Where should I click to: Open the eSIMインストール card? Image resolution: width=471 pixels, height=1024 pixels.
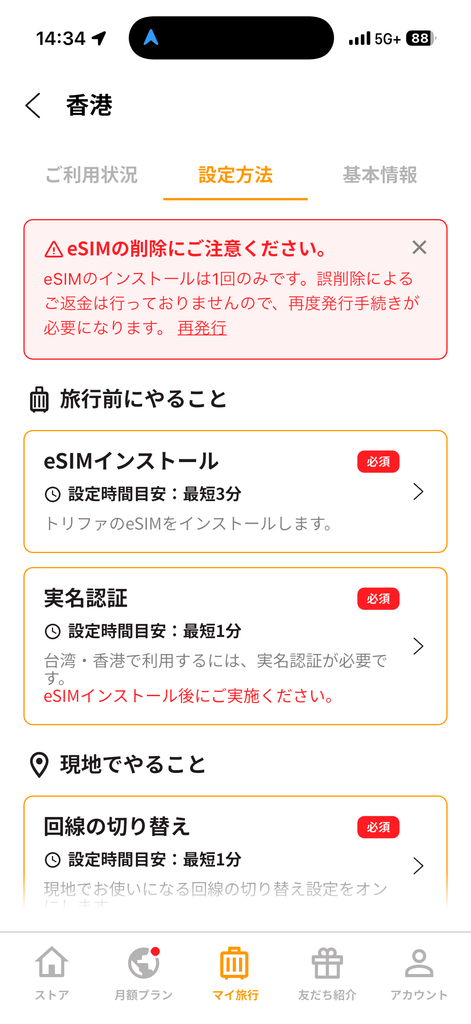click(235, 491)
